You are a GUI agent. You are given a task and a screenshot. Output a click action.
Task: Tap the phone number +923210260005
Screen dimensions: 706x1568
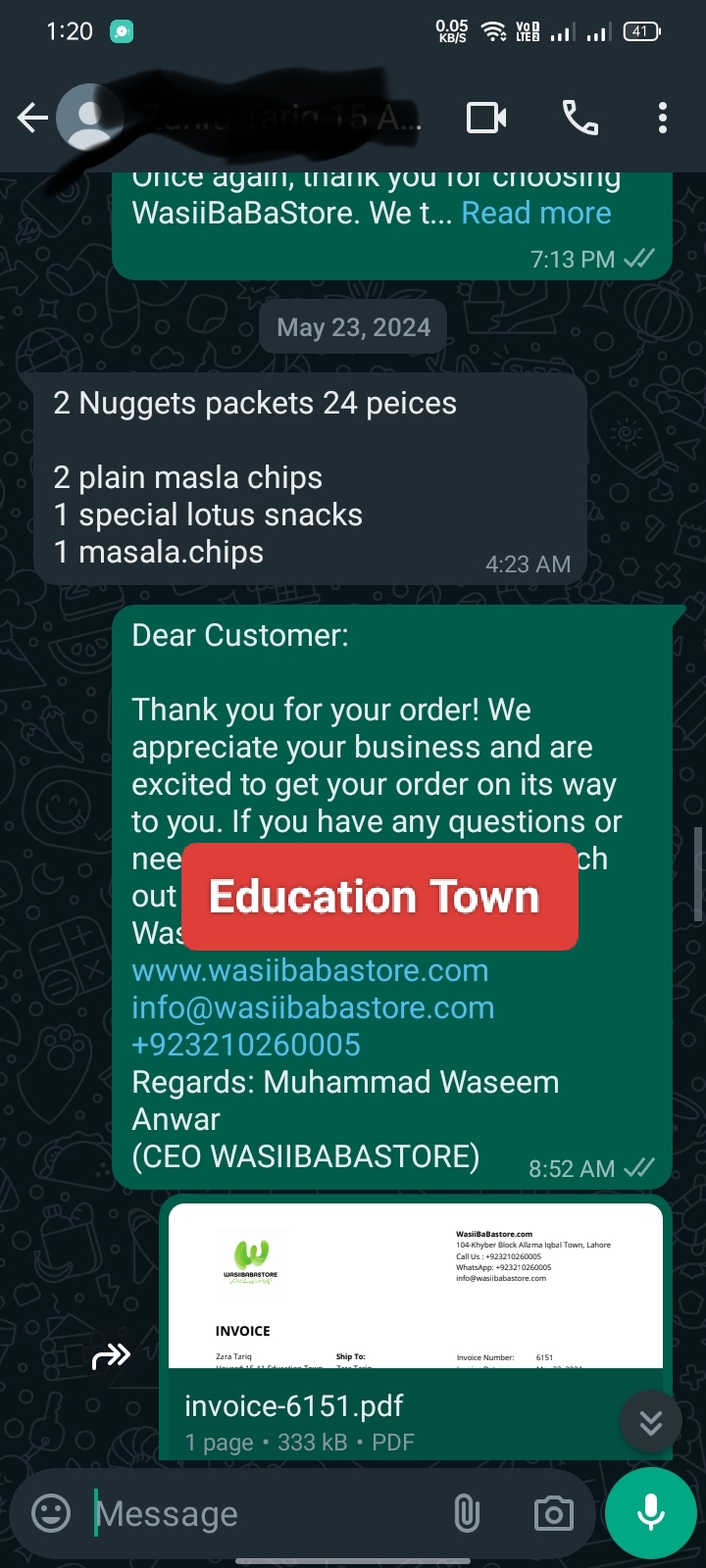click(246, 1045)
